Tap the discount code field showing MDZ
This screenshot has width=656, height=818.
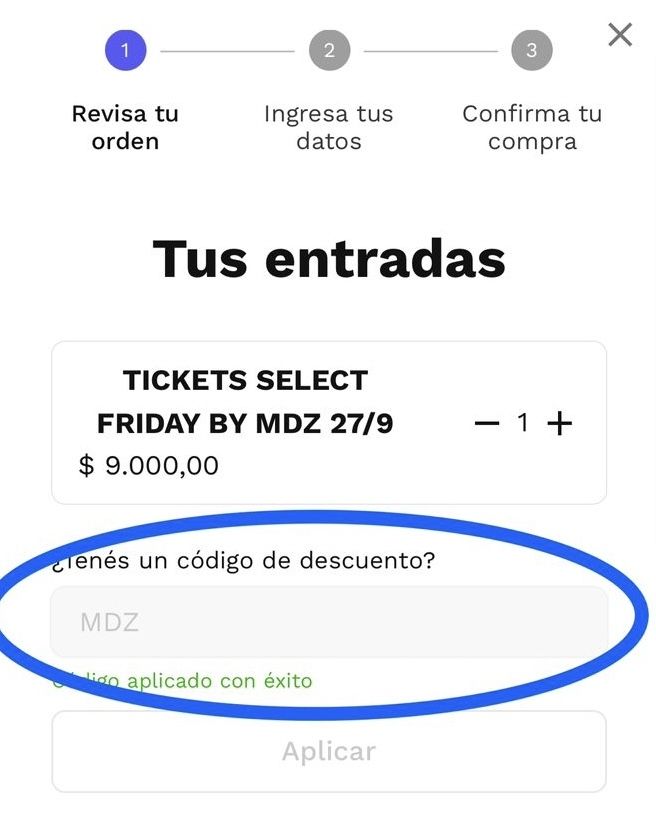tap(329, 623)
